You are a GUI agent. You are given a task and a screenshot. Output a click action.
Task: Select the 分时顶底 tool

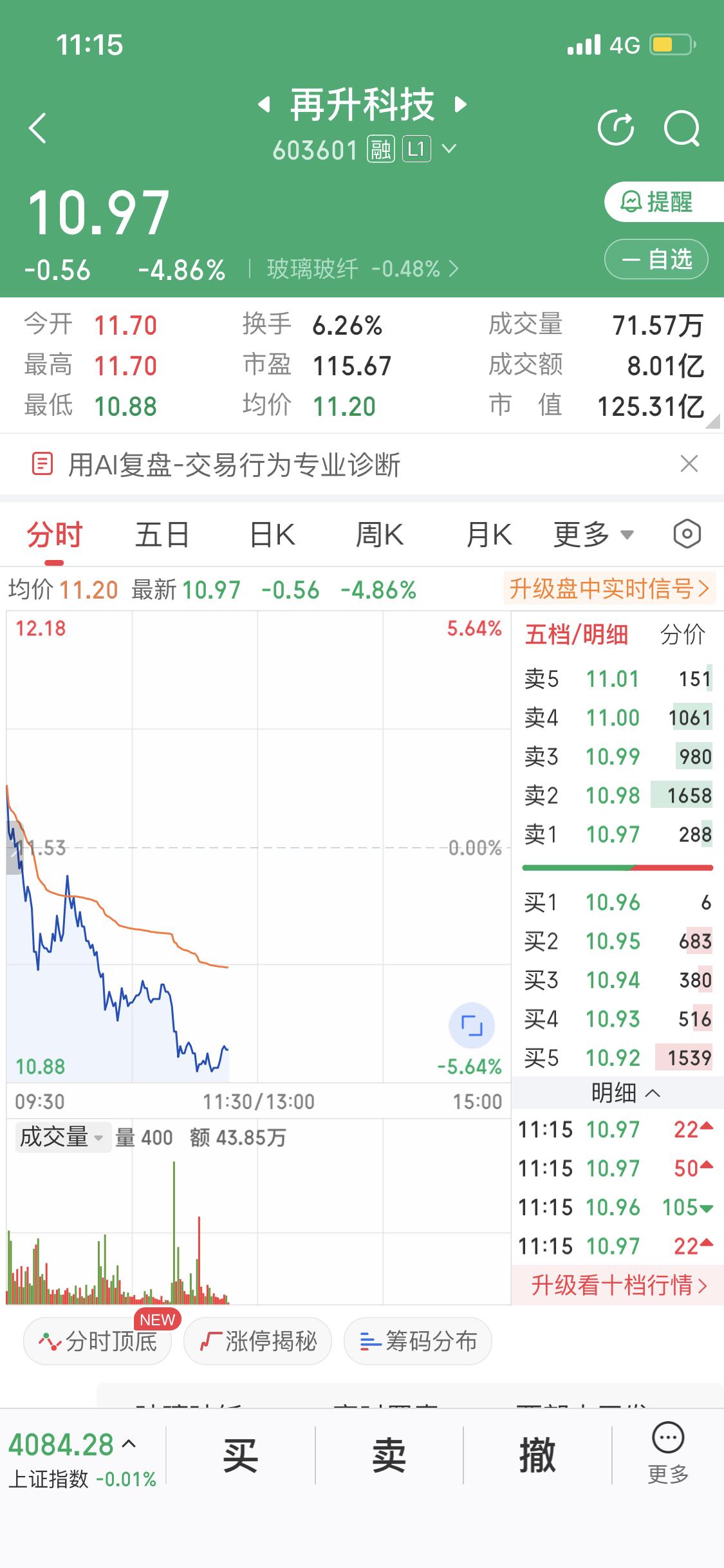(97, 1341)
